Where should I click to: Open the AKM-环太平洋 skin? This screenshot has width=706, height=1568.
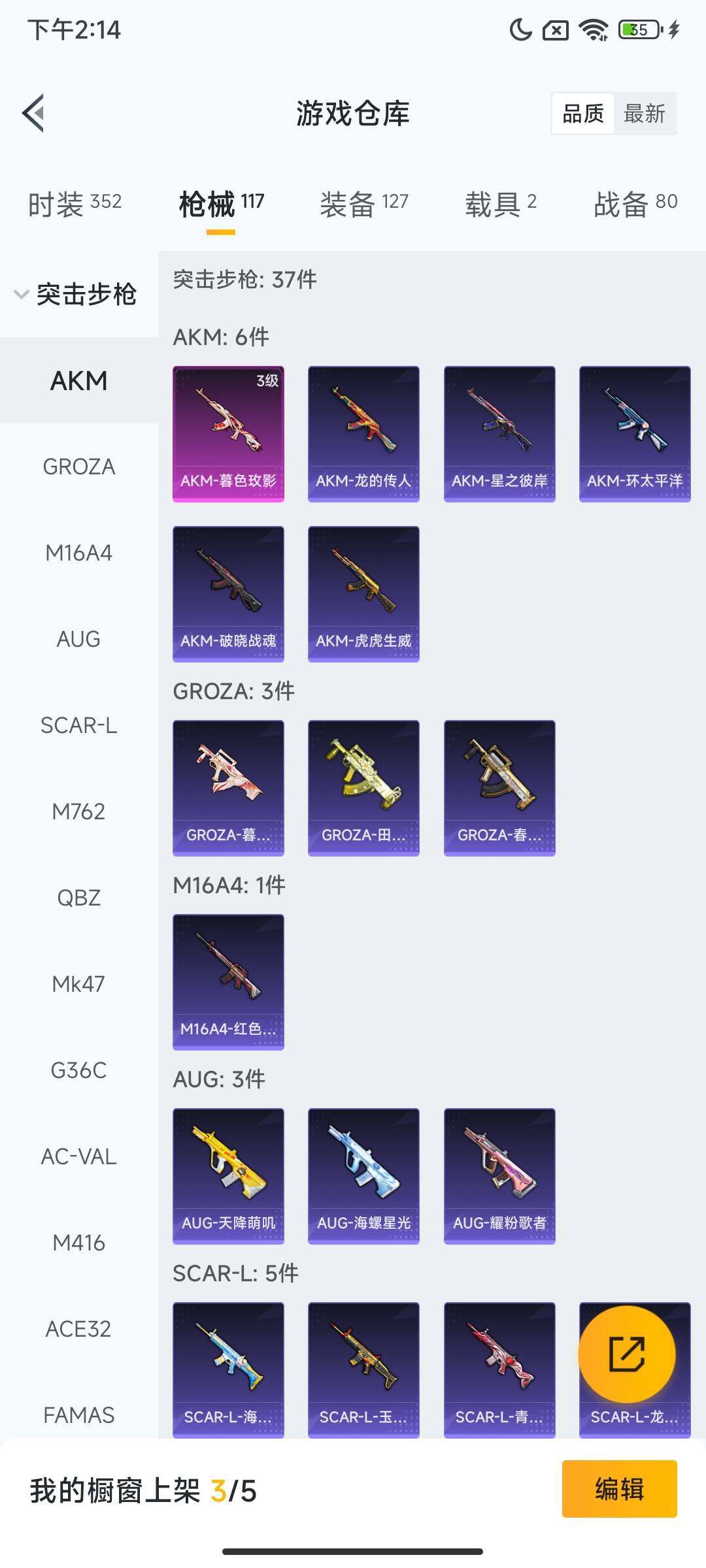tap(634, 434)
